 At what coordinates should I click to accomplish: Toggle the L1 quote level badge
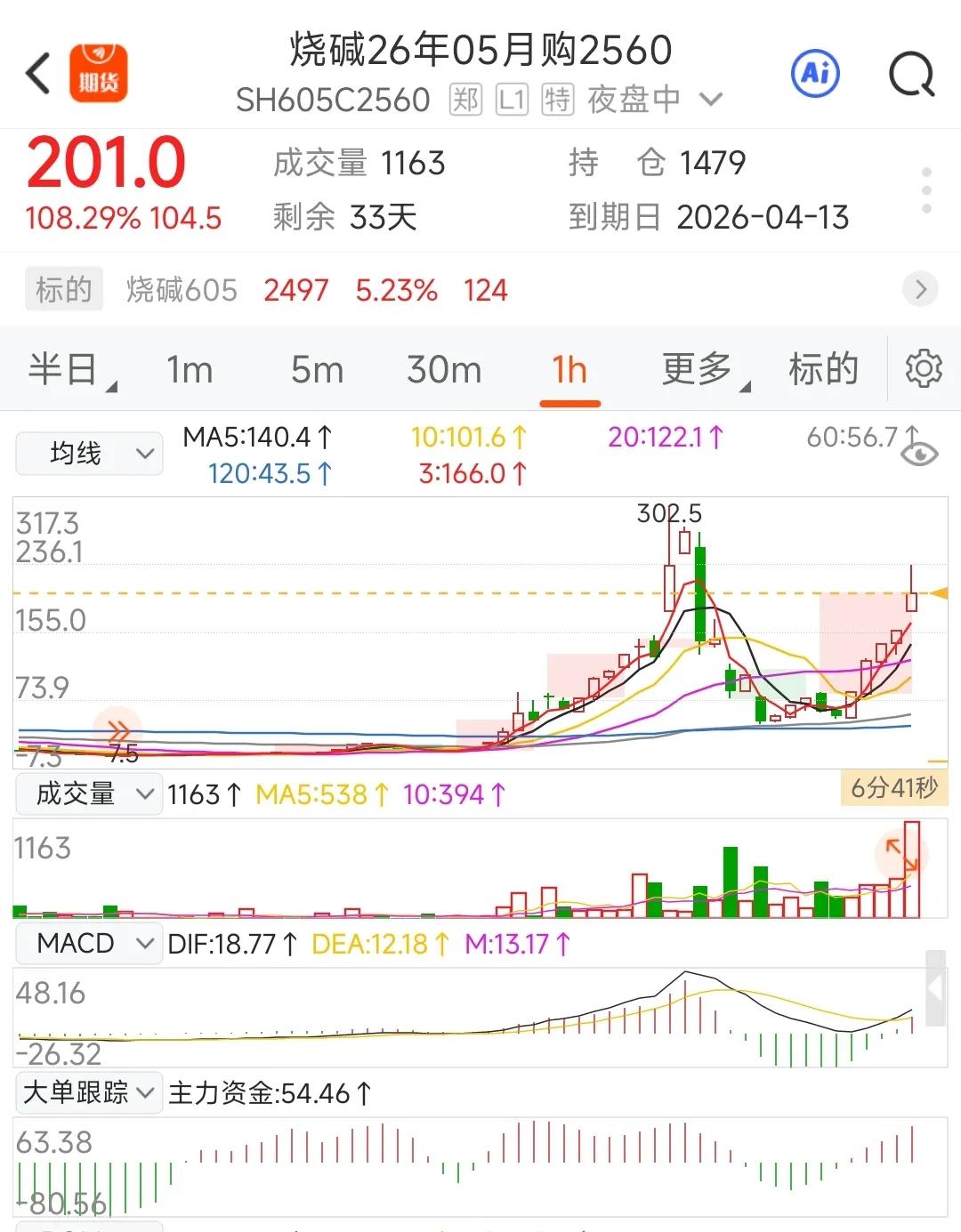[510, 99]
